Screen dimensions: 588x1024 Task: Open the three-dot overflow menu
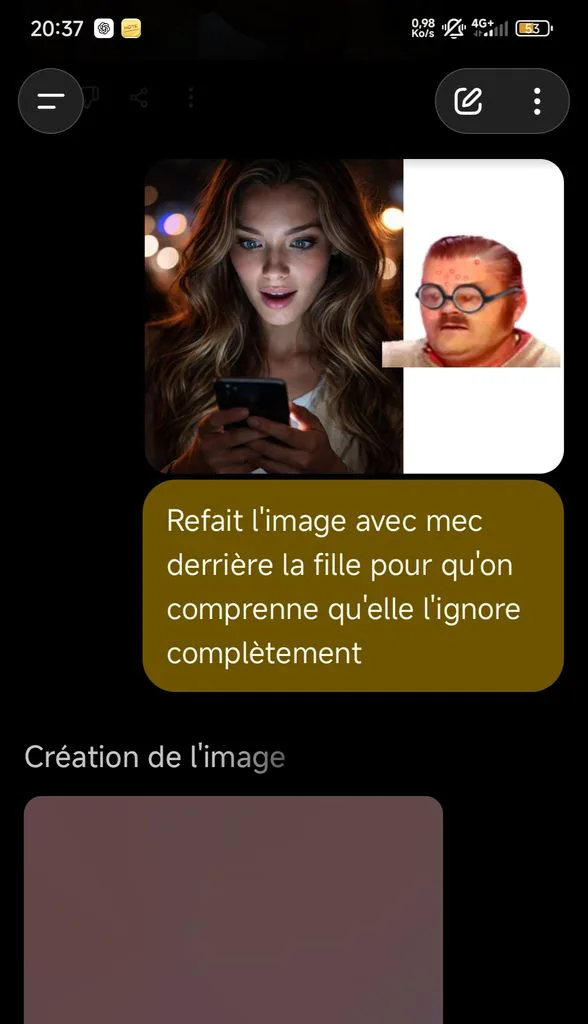(x=537, y=101)
